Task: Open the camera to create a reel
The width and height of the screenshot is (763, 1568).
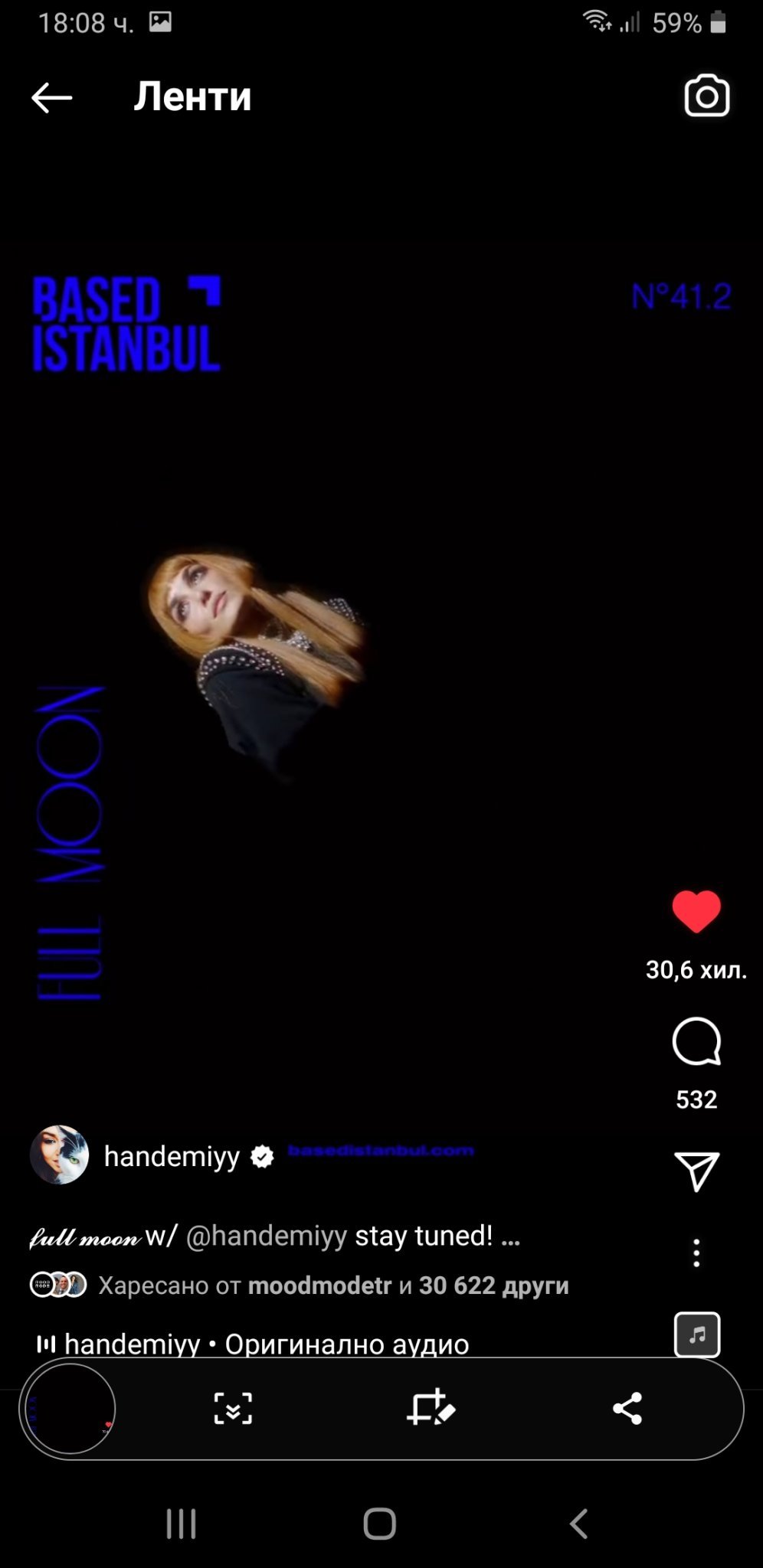Action: coord(706,96)
